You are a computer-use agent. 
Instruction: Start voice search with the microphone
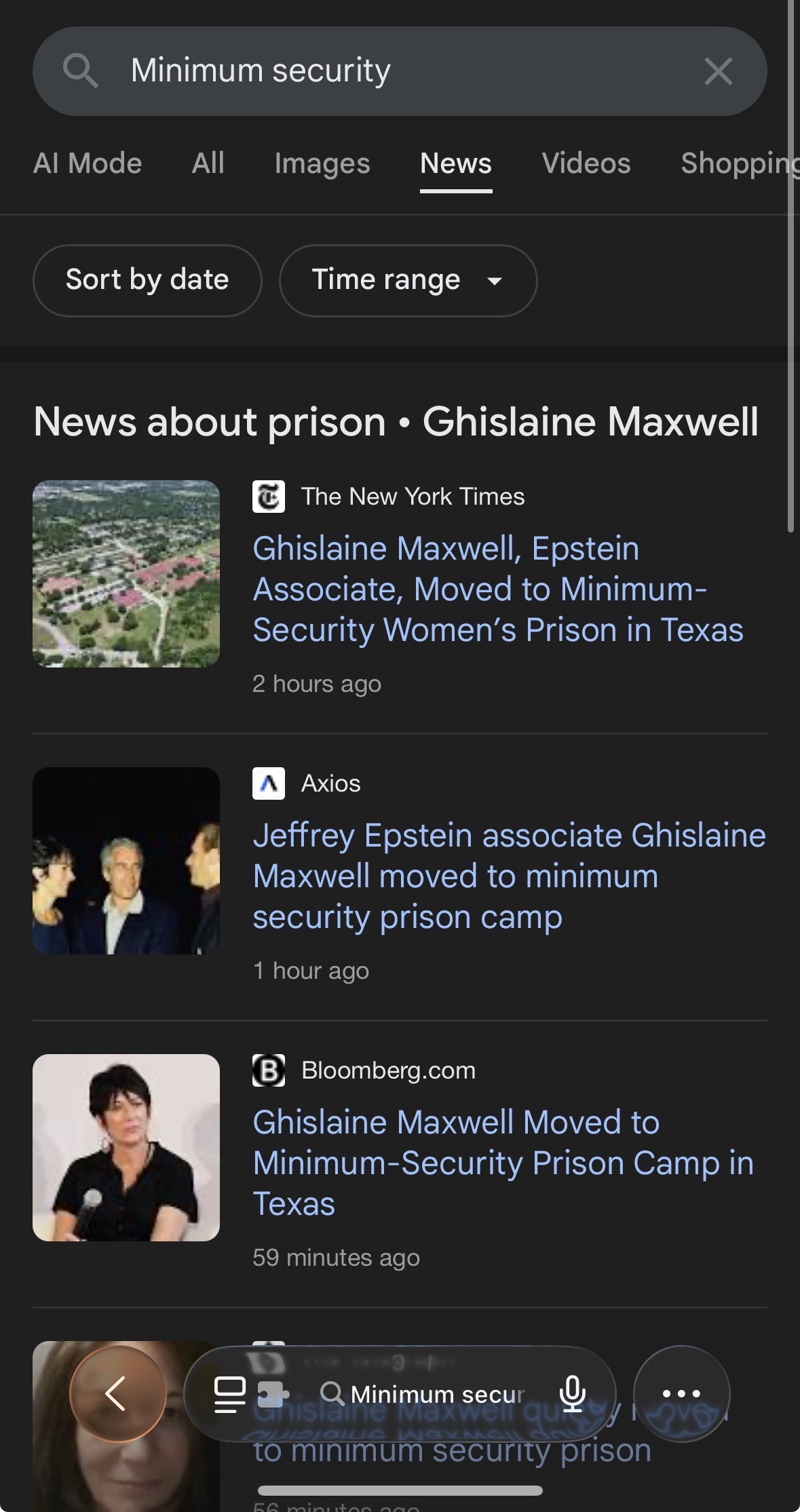coord(572,1394)
